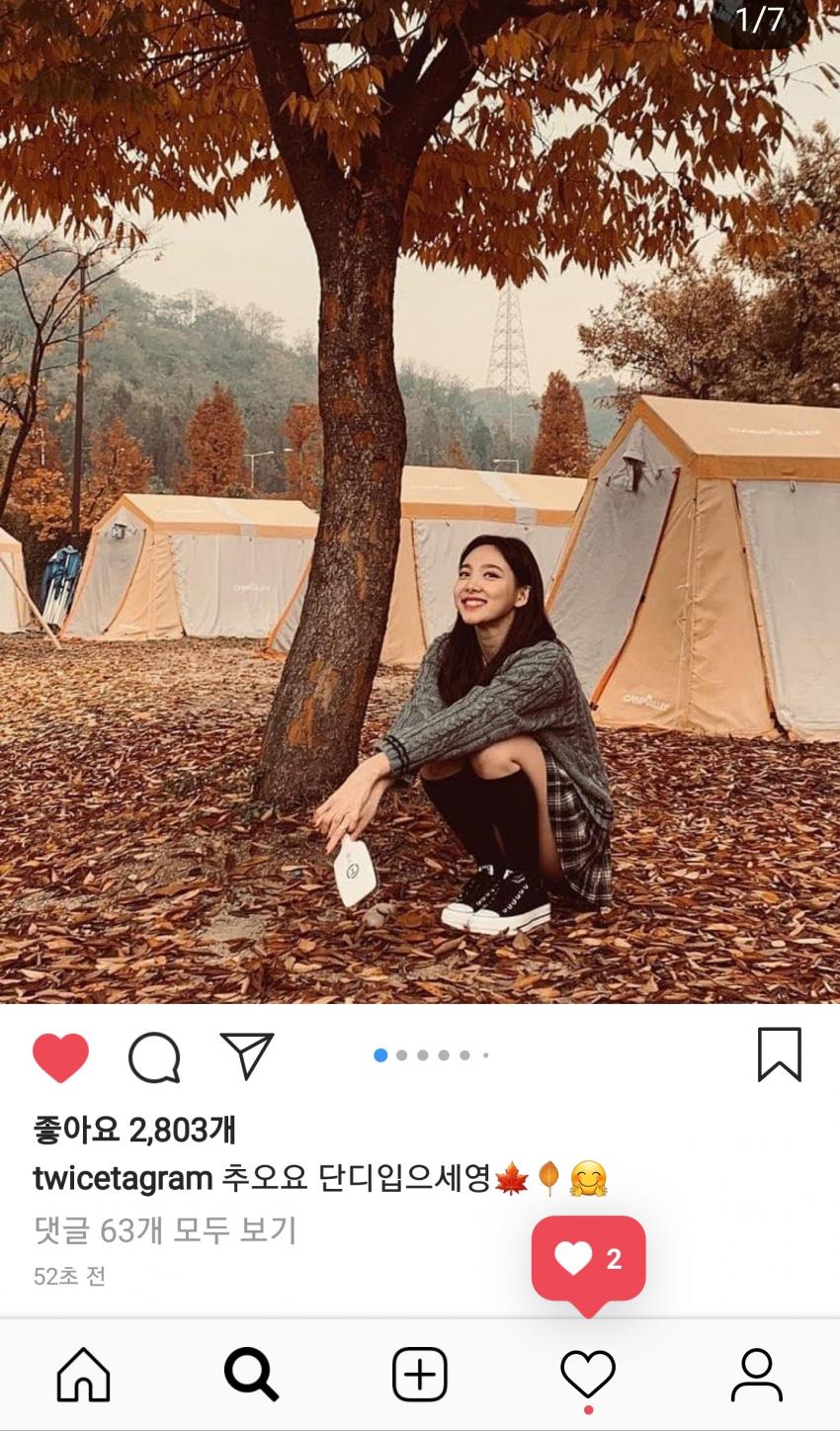Screen dimensions: 840x1431
Task: Open the comment bubble icon
Action: 154,1057
